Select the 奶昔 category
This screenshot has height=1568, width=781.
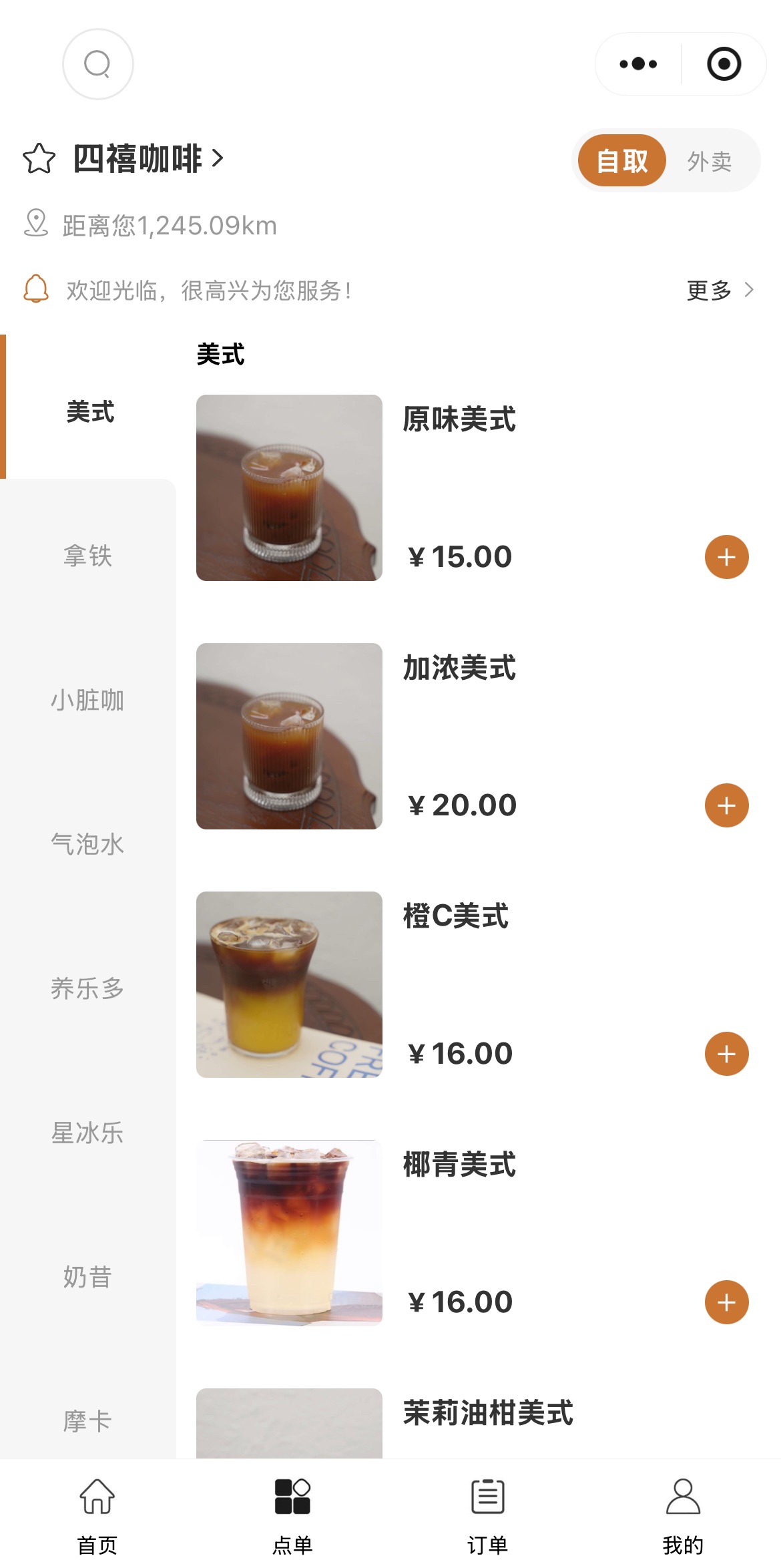(x=88, y=1277)
